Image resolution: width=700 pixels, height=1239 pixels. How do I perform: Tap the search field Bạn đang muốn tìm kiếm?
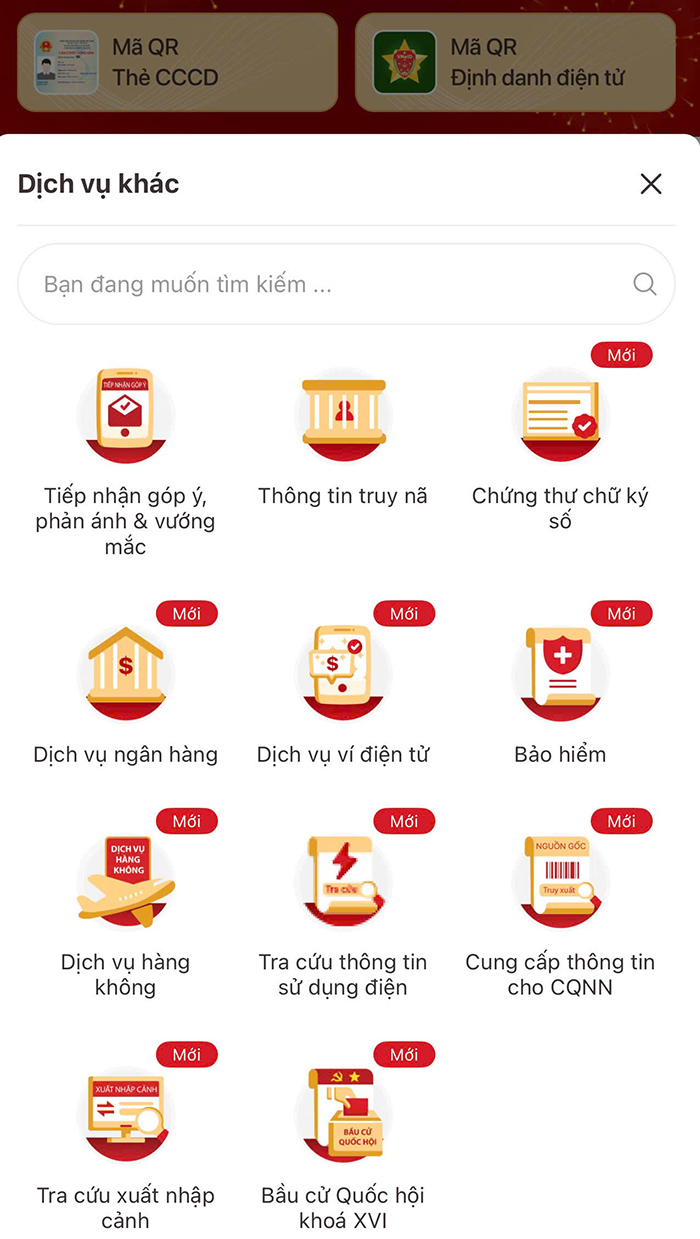click(x=330, y=285)
